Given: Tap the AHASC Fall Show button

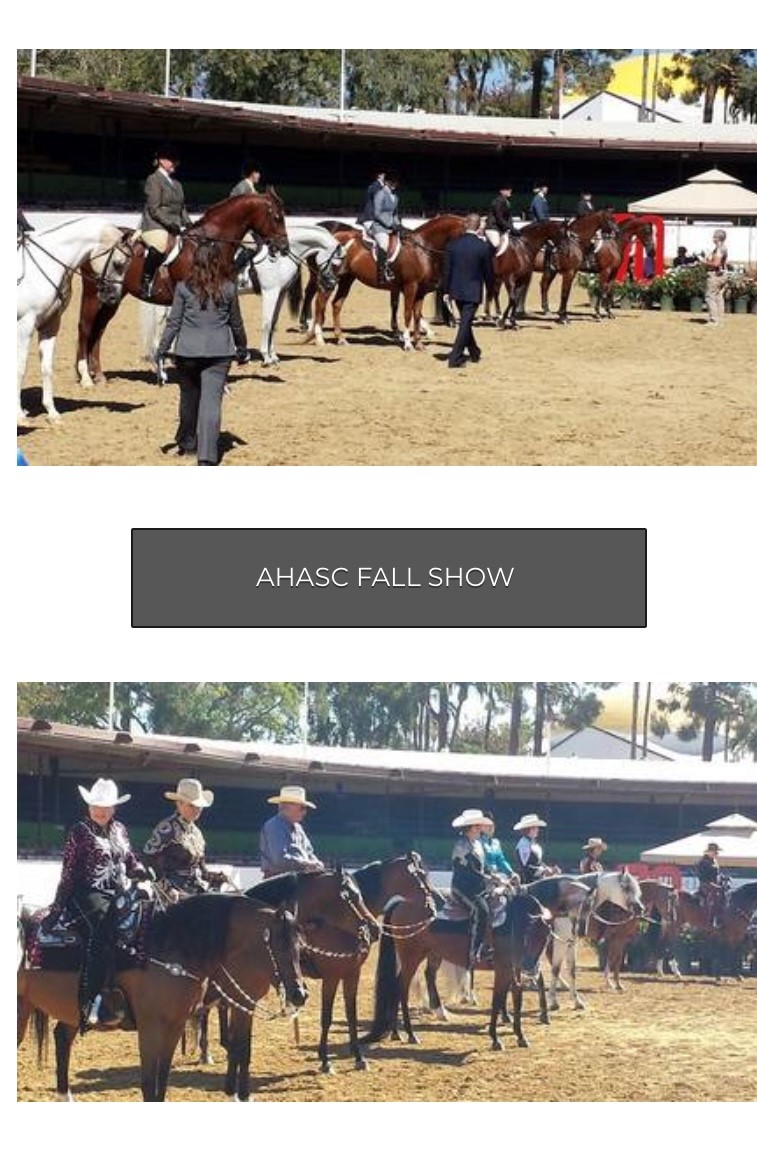Looking at the screenshot, I should point(388,577).
